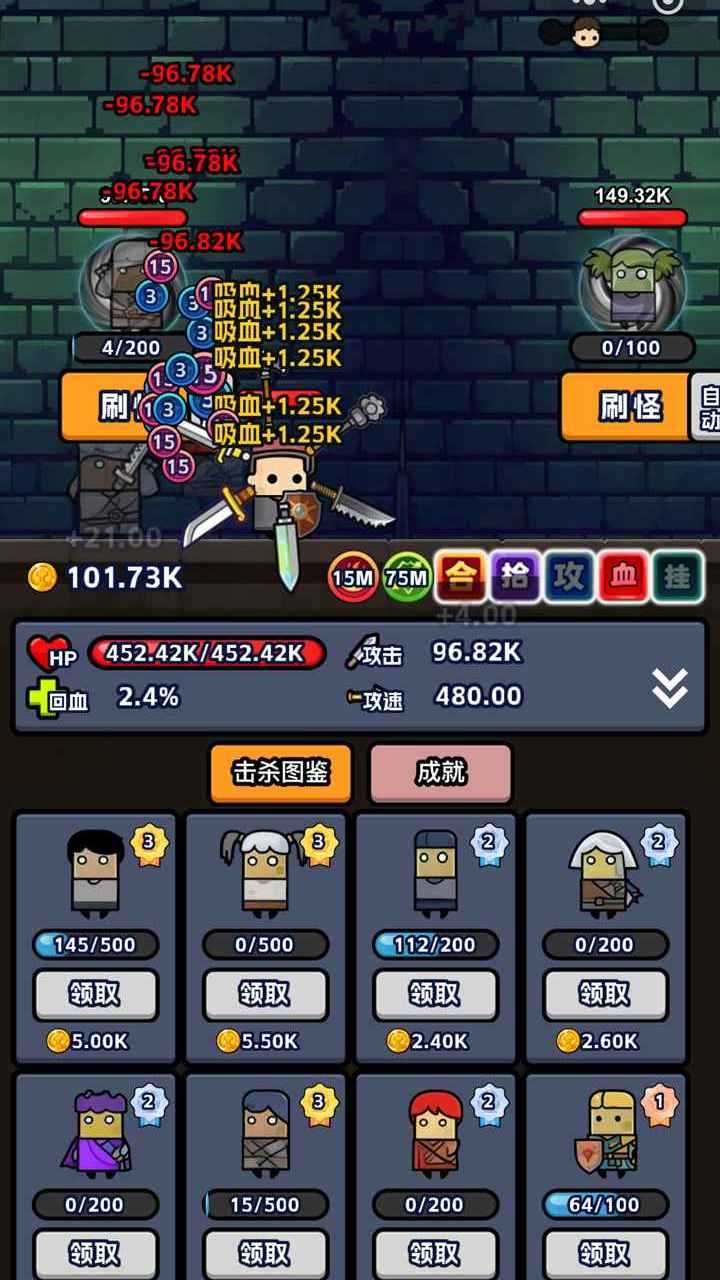The width and height of the screenshot is (720, 1280).
Task: Tap 领取 on the 64/100 knight card
Action: [x=606, y=1252]
